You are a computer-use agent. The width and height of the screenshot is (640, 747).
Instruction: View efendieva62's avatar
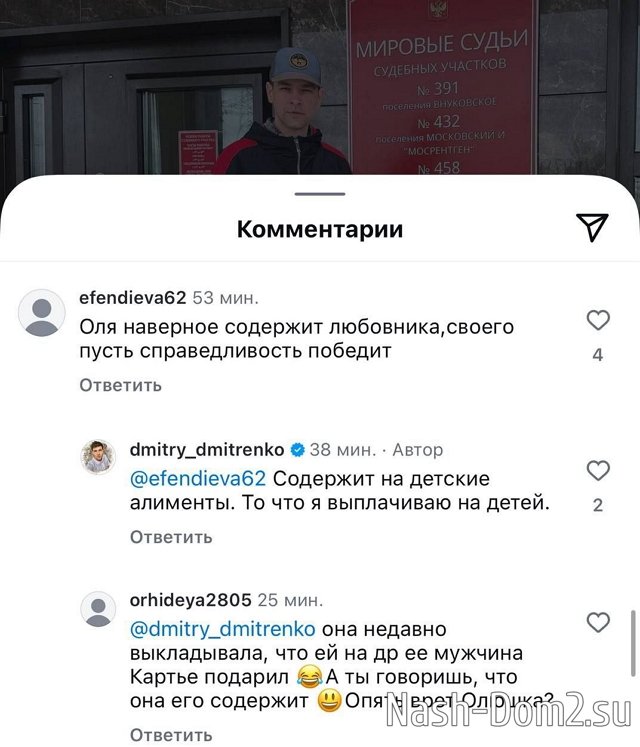[43, 314]
